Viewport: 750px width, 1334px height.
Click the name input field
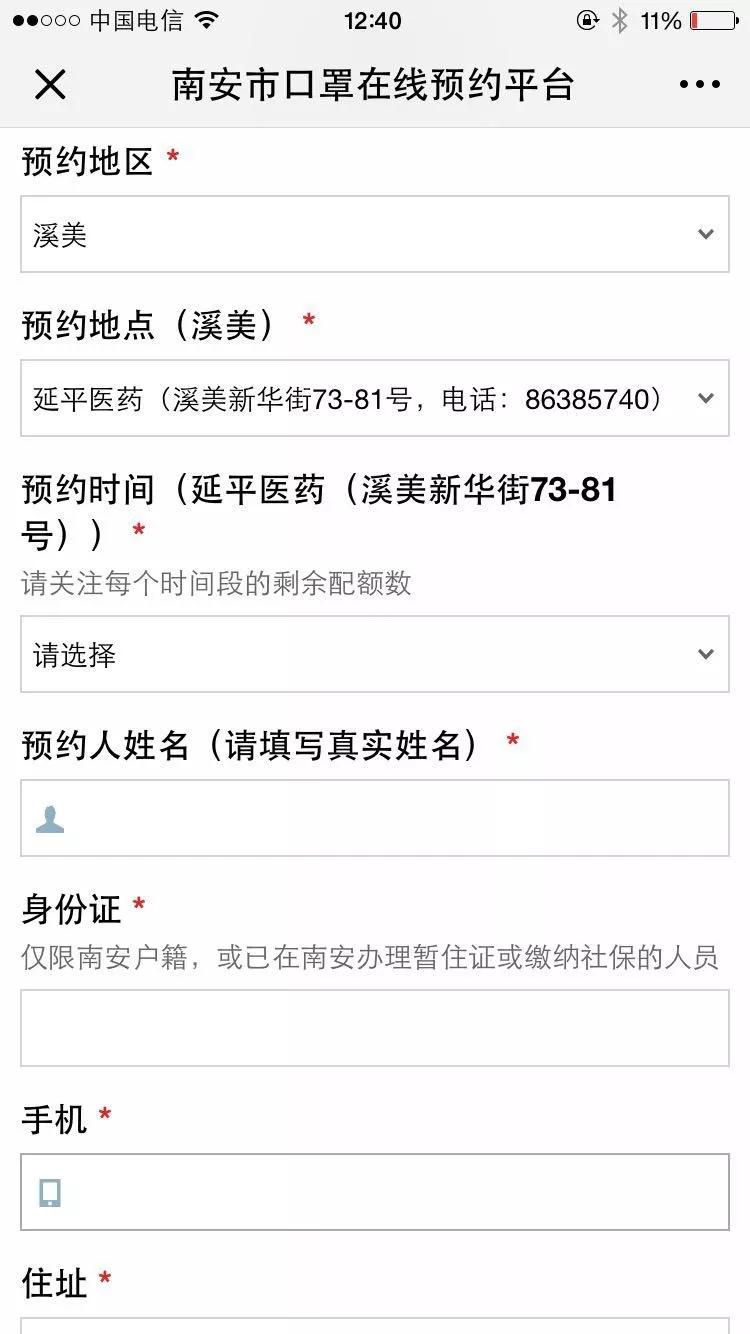point(375,817)
